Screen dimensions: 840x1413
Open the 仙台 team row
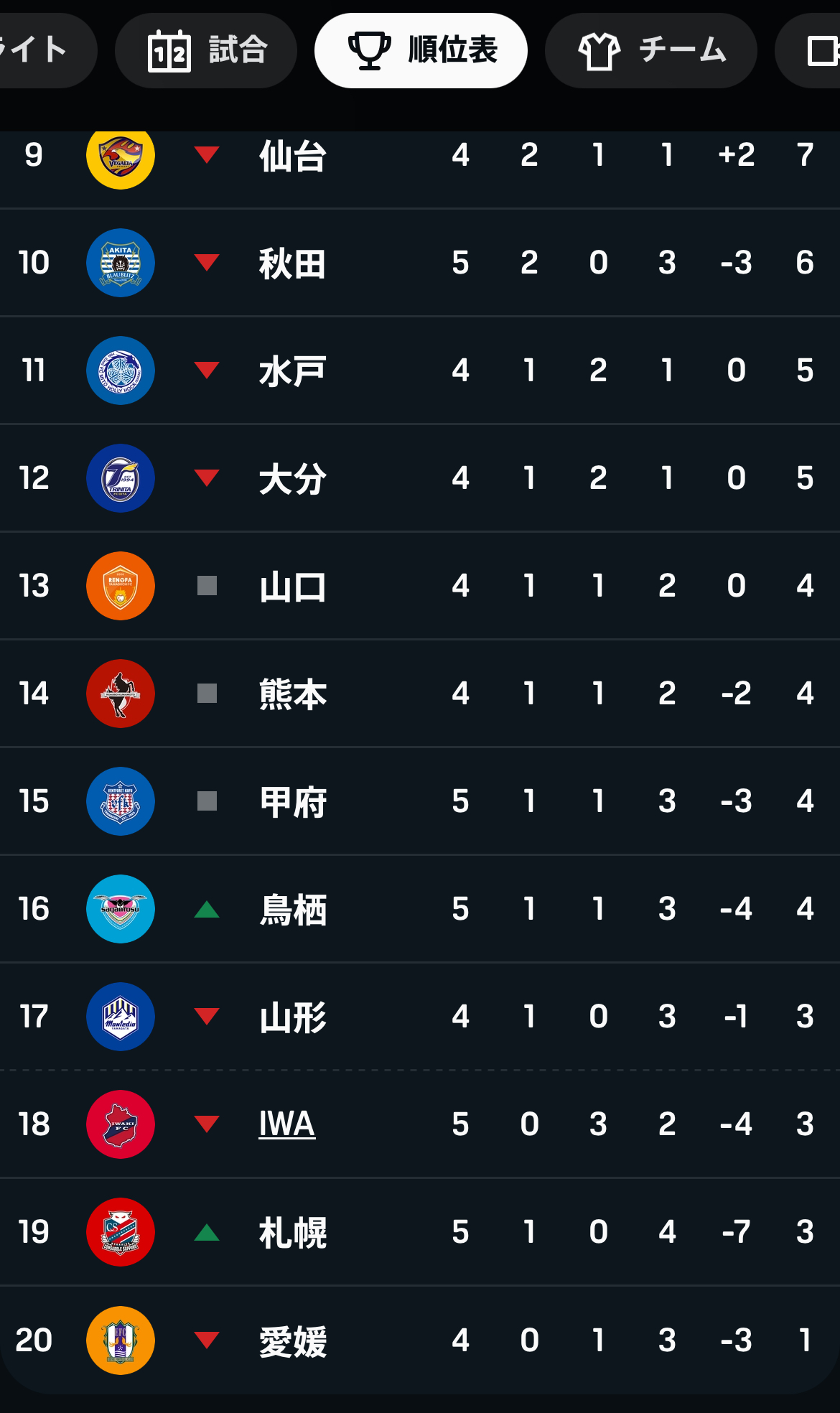click(420, 169)
